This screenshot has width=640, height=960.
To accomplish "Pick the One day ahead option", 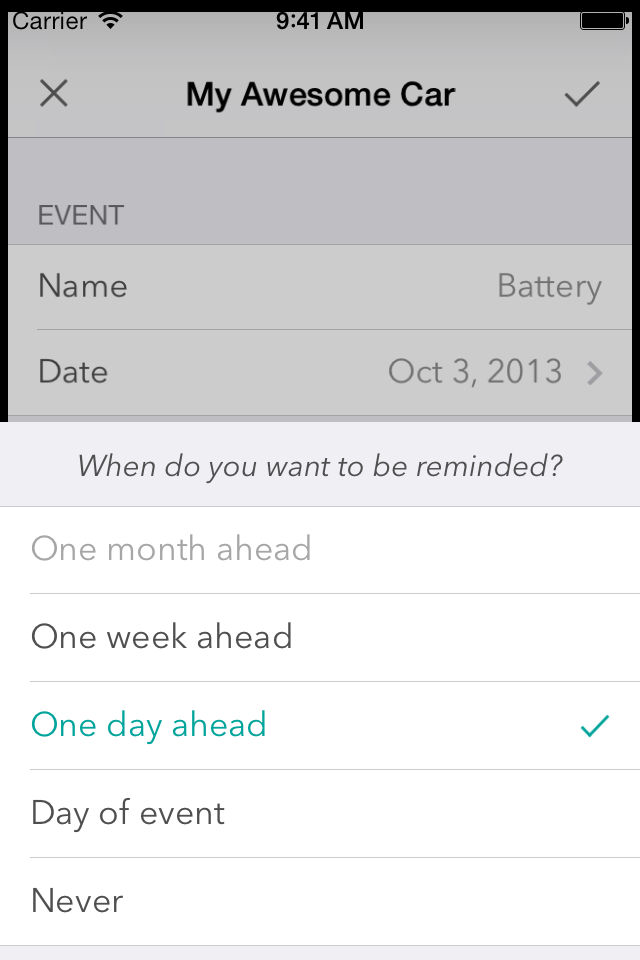I will (x=320, y=725).
